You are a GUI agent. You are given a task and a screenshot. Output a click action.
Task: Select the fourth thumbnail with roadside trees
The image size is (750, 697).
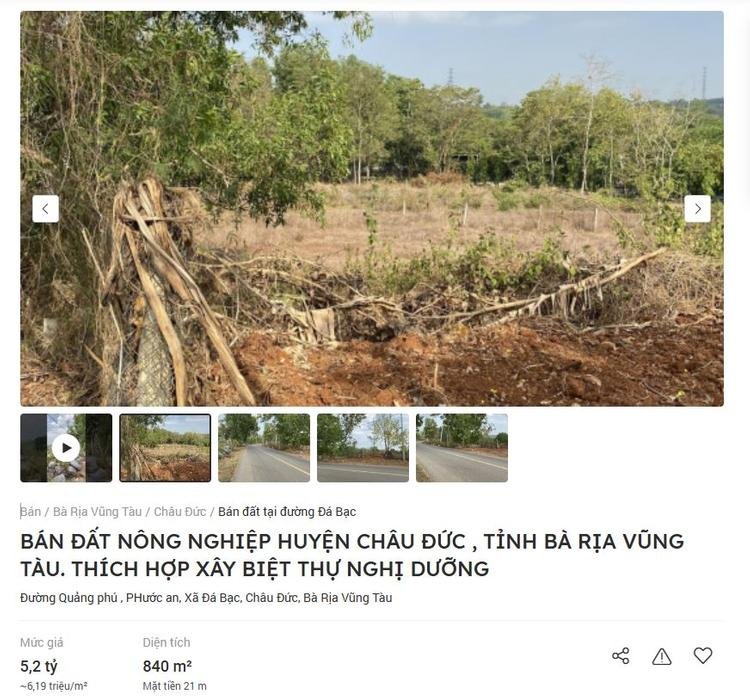click(363, 448)
